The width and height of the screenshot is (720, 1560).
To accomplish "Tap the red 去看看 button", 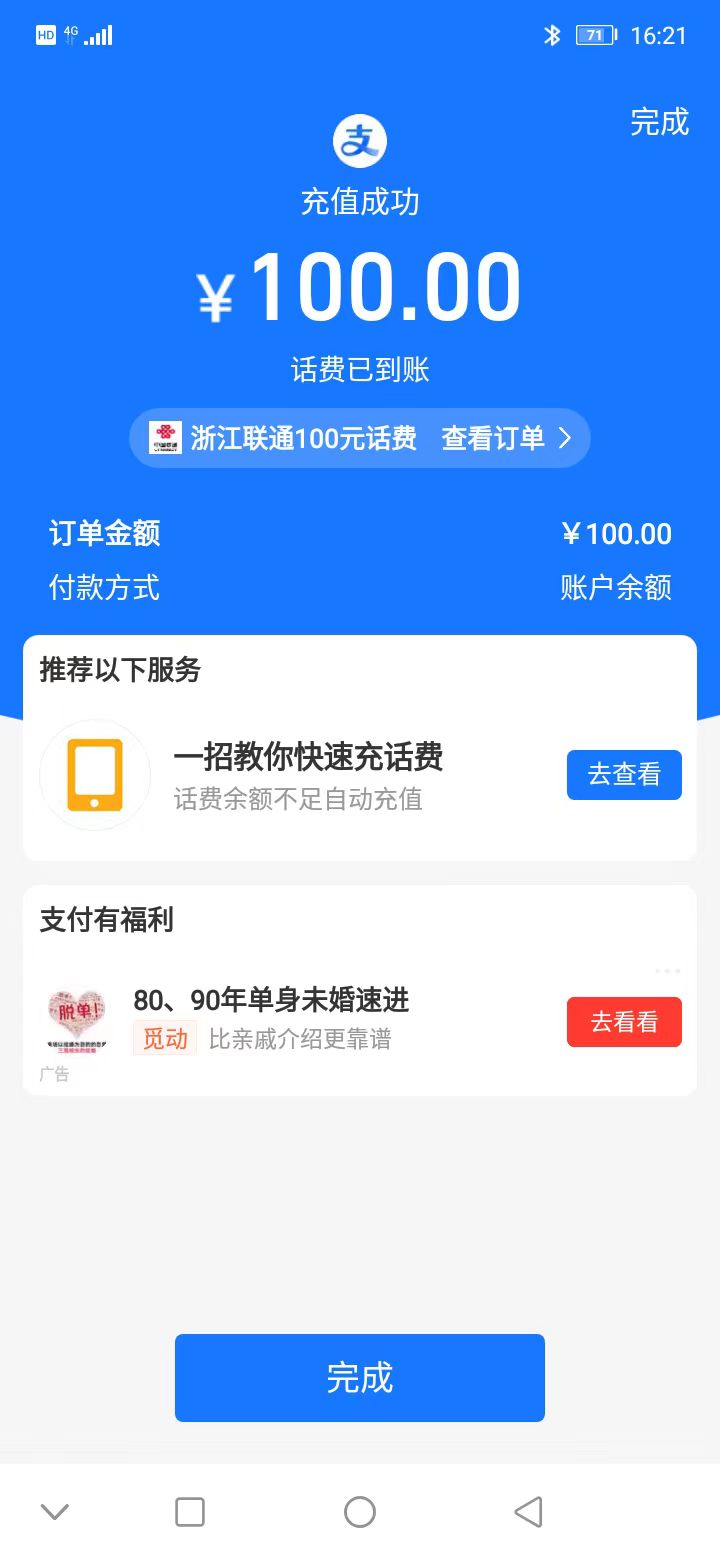I will (624, 1022).
